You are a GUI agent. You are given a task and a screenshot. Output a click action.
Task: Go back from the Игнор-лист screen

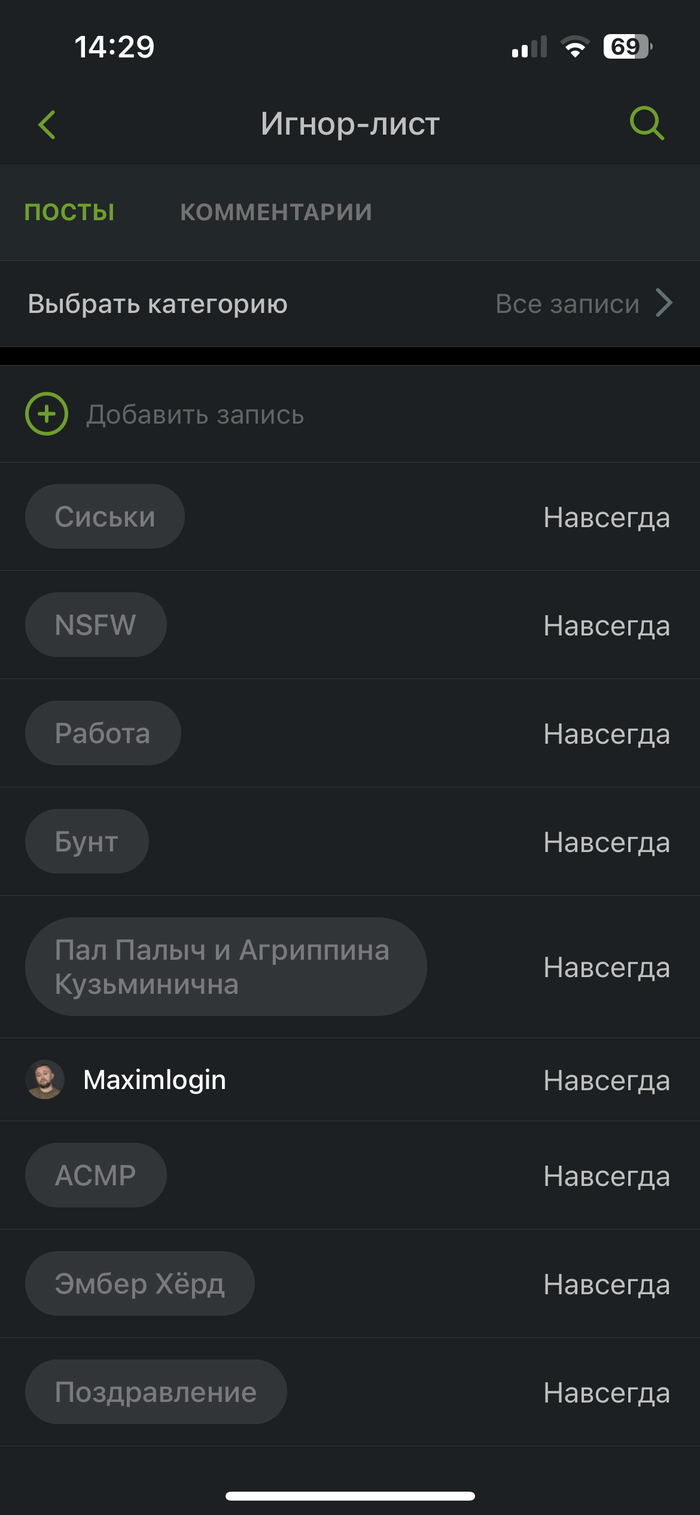pos(47,125)
